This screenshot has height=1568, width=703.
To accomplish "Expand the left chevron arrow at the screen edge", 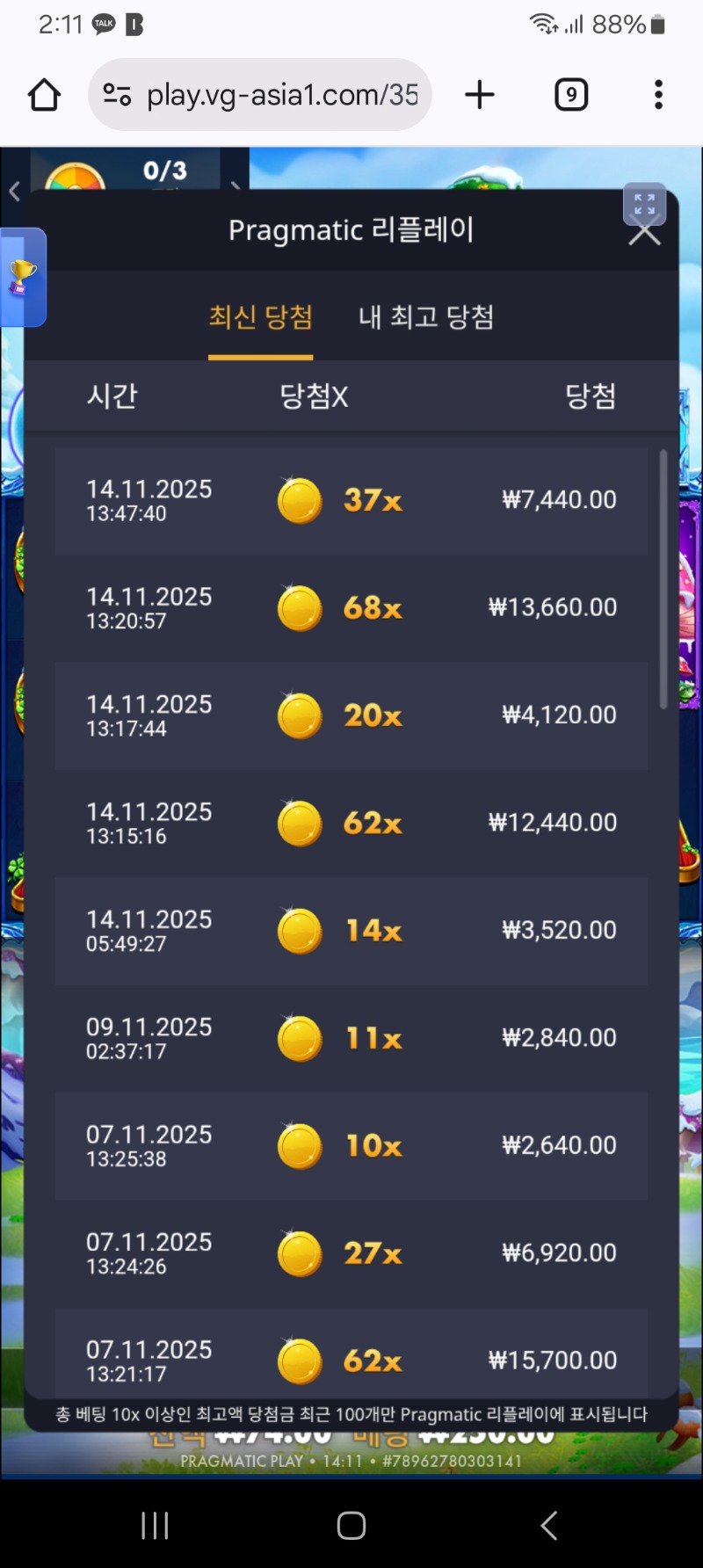I will (14, 192).
